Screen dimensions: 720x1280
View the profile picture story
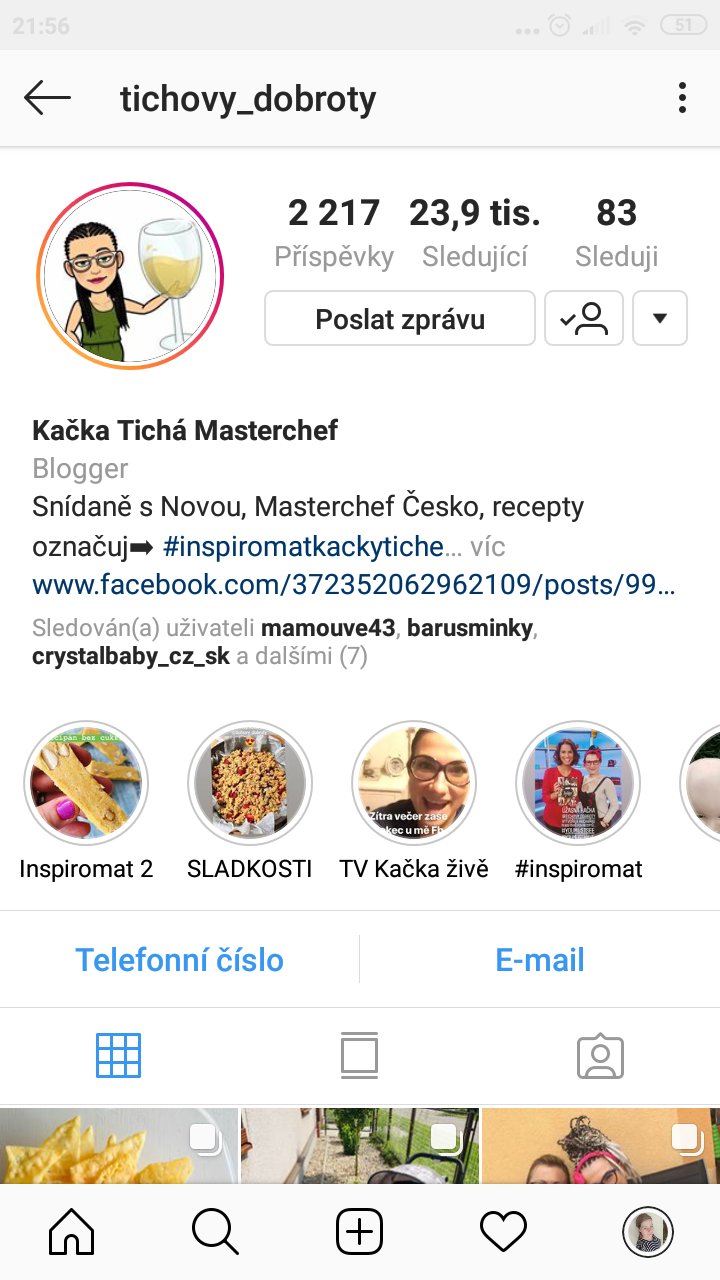130,276
